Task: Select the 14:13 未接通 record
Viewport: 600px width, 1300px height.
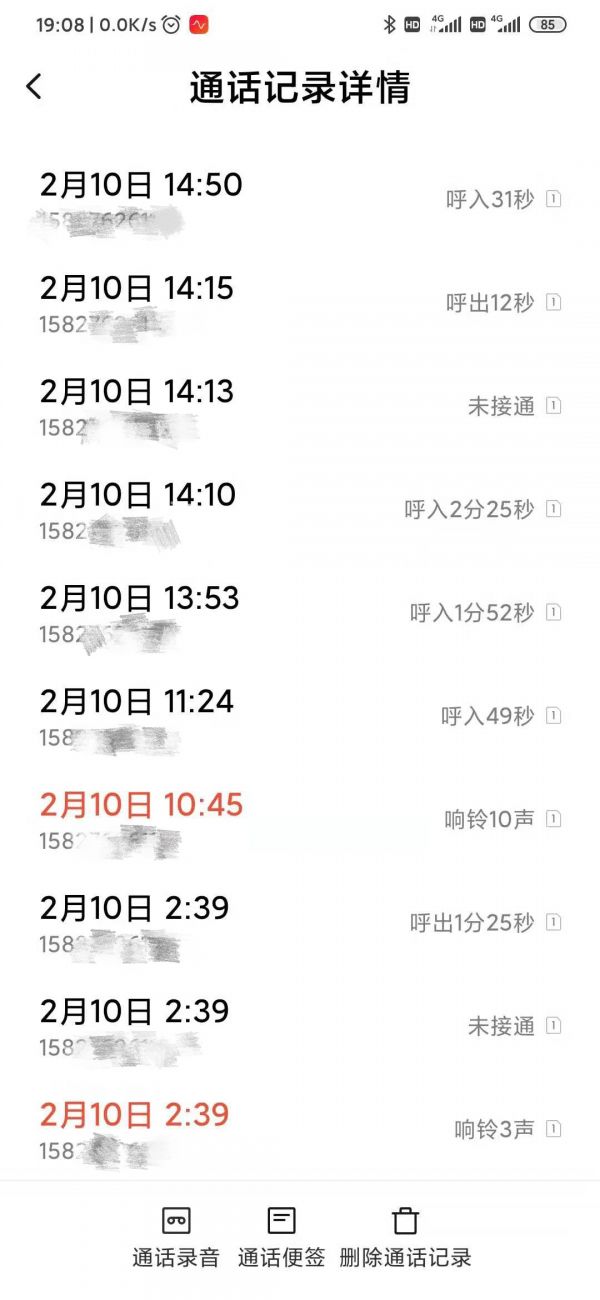Action: (x=300, y=407)
